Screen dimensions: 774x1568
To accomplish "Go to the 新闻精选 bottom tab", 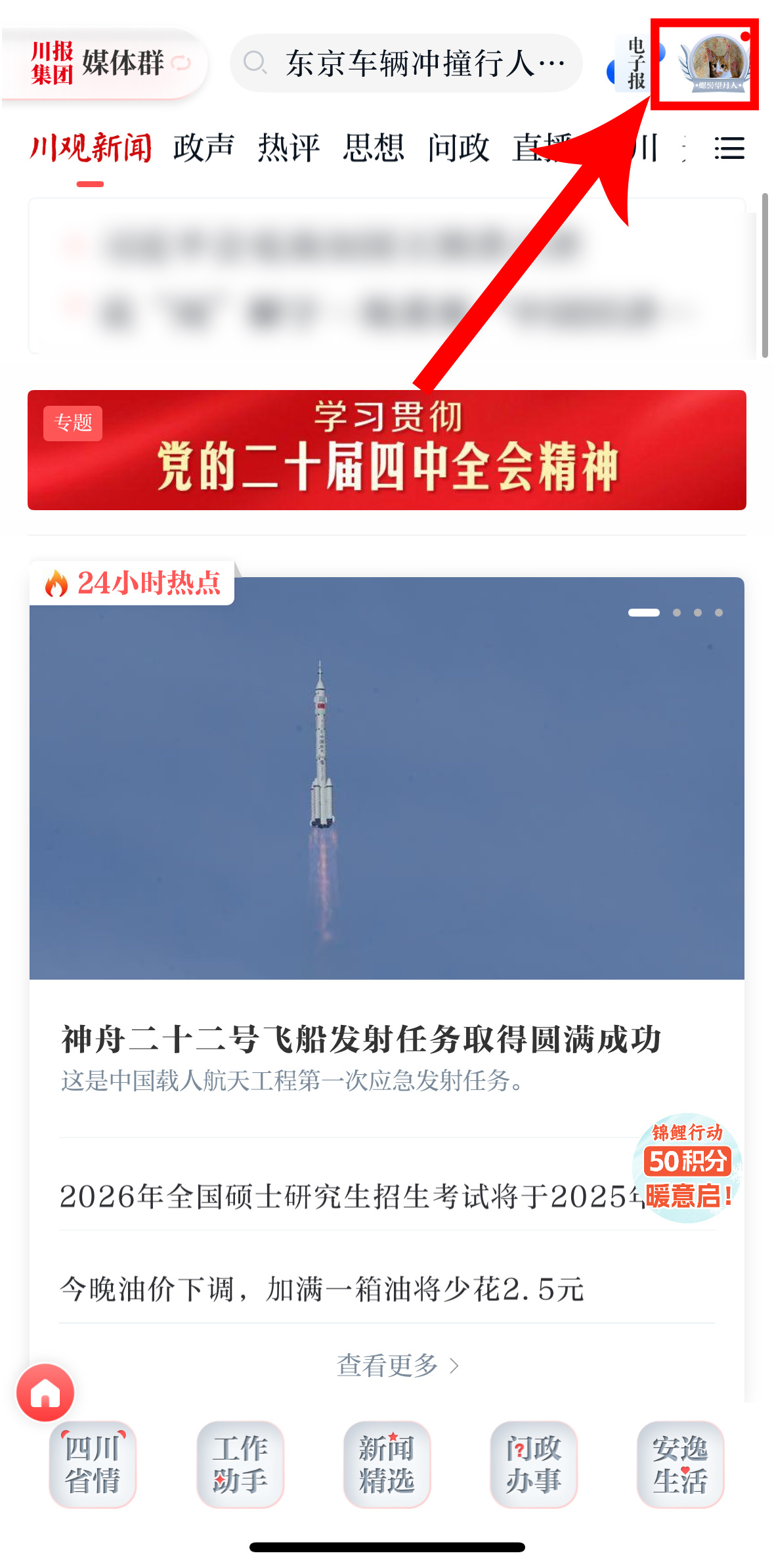I will 387,1464.
